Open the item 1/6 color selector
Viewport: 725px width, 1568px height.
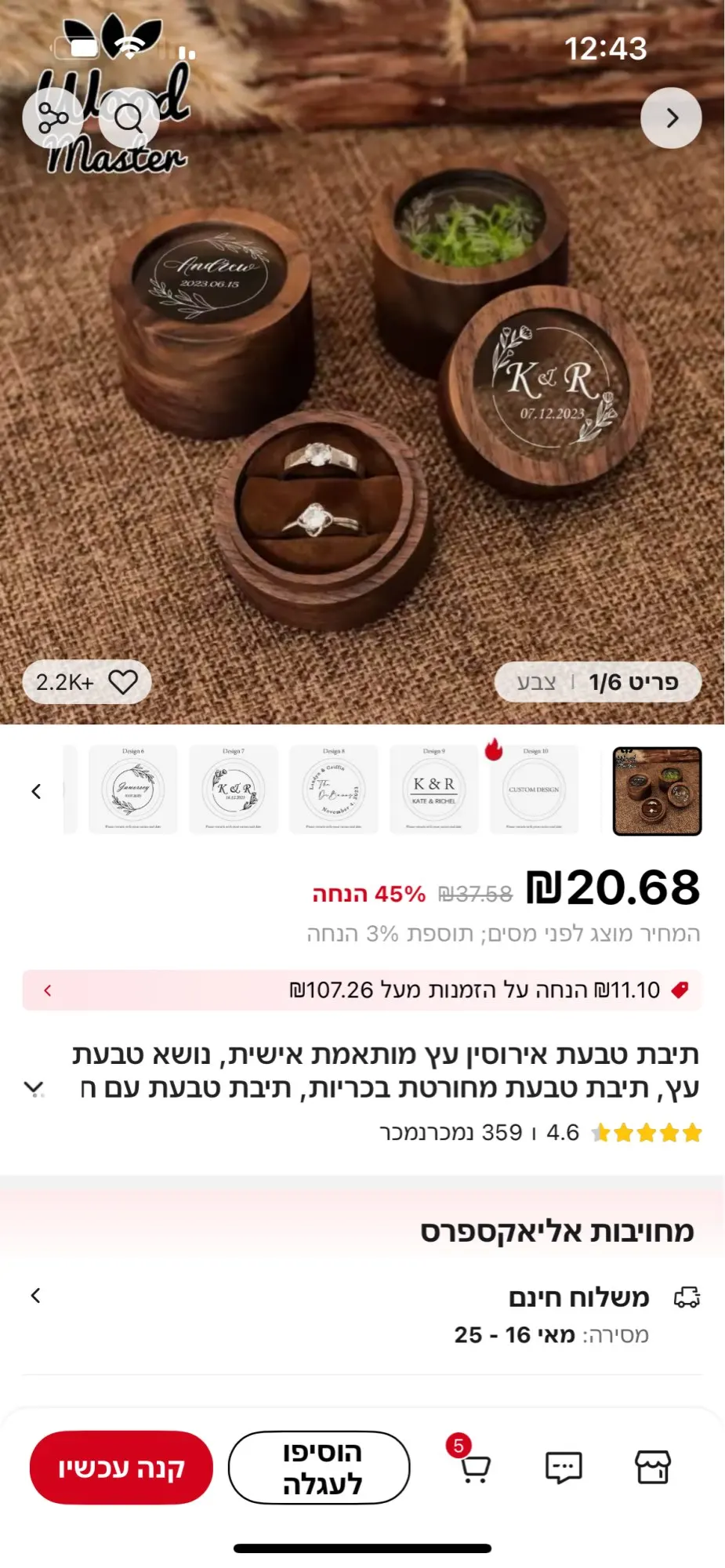(x=598, y=682)
